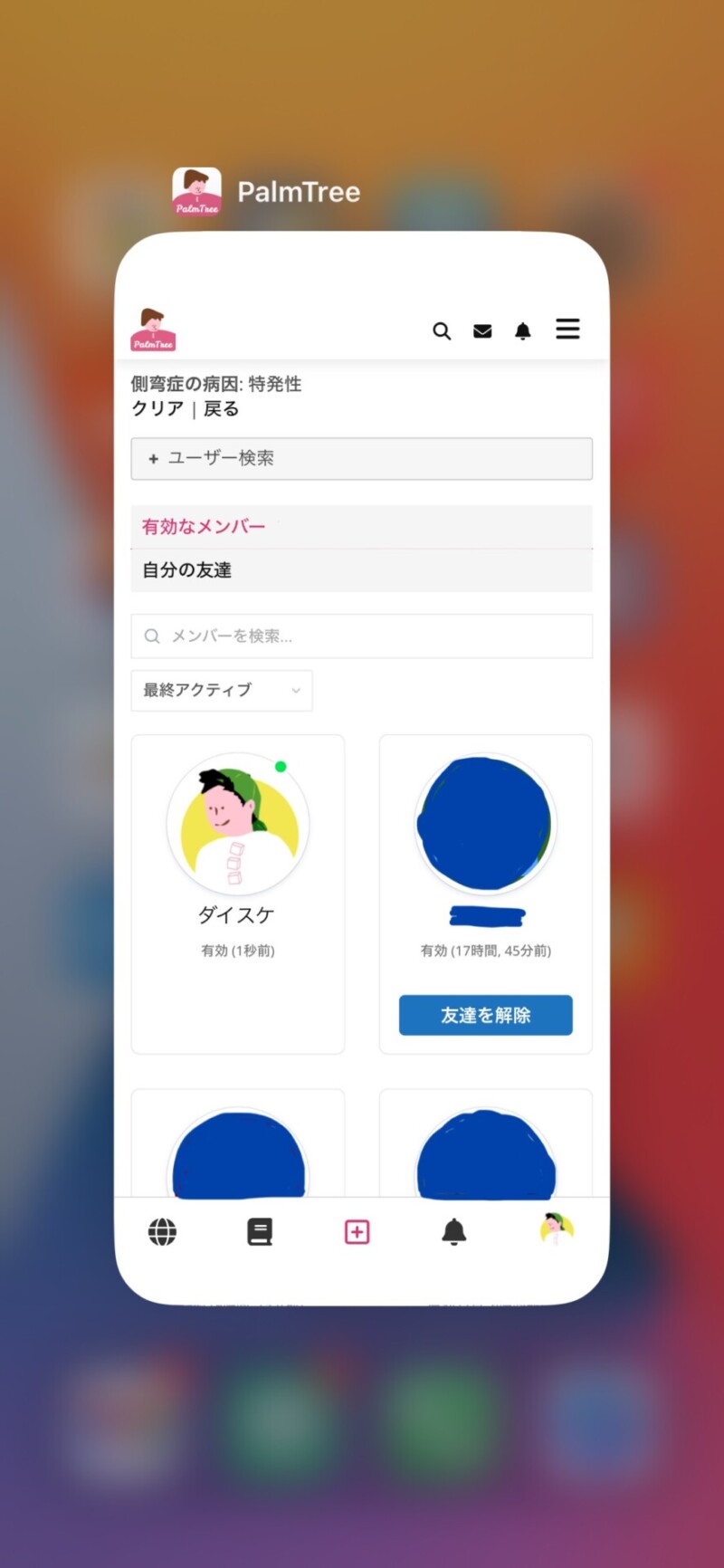This screenshot has height=1568, width=724.
Task: Open the book tab in the bottom bar
Action: [x=260, y=1232]
